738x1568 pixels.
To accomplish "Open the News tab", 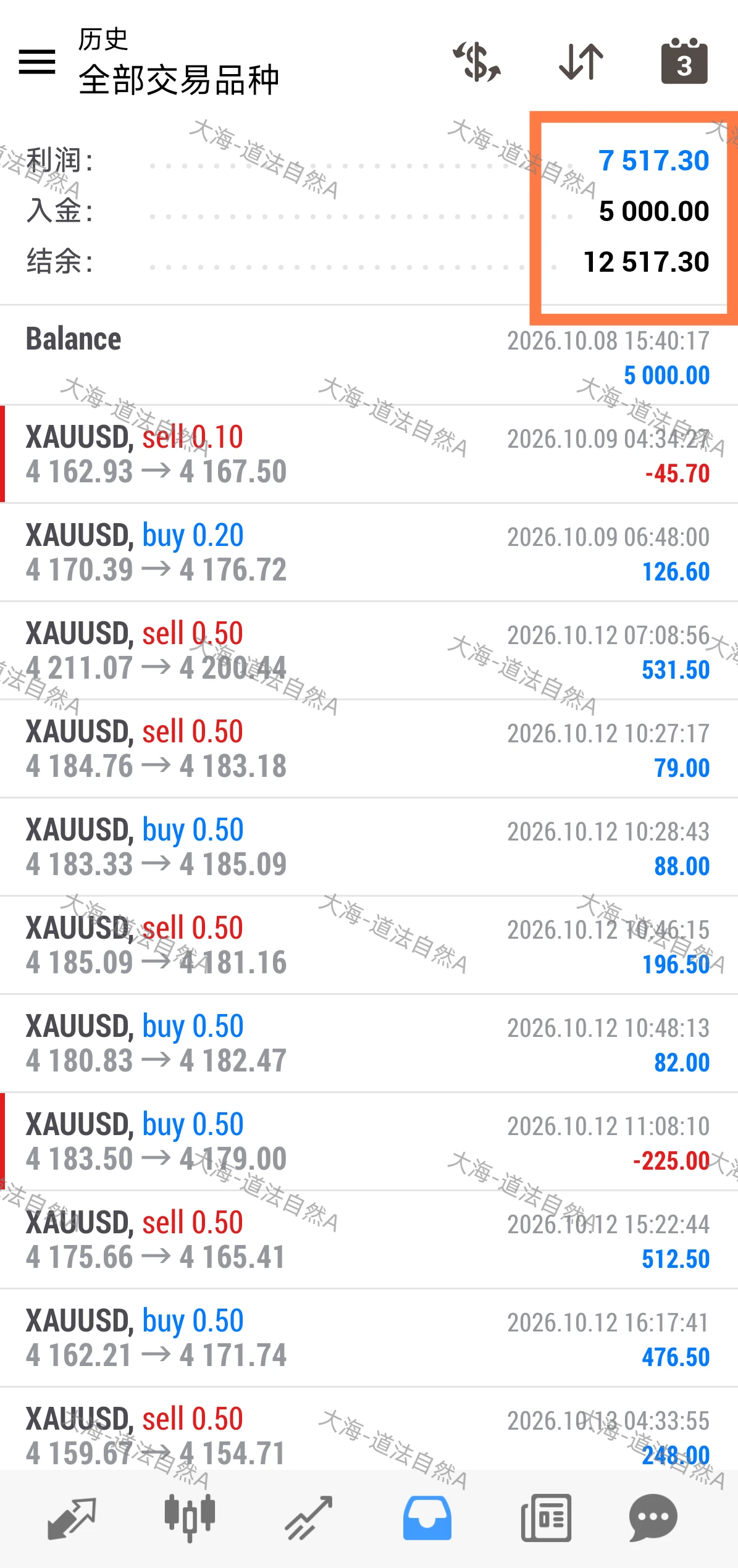I will click(546, 1518).
